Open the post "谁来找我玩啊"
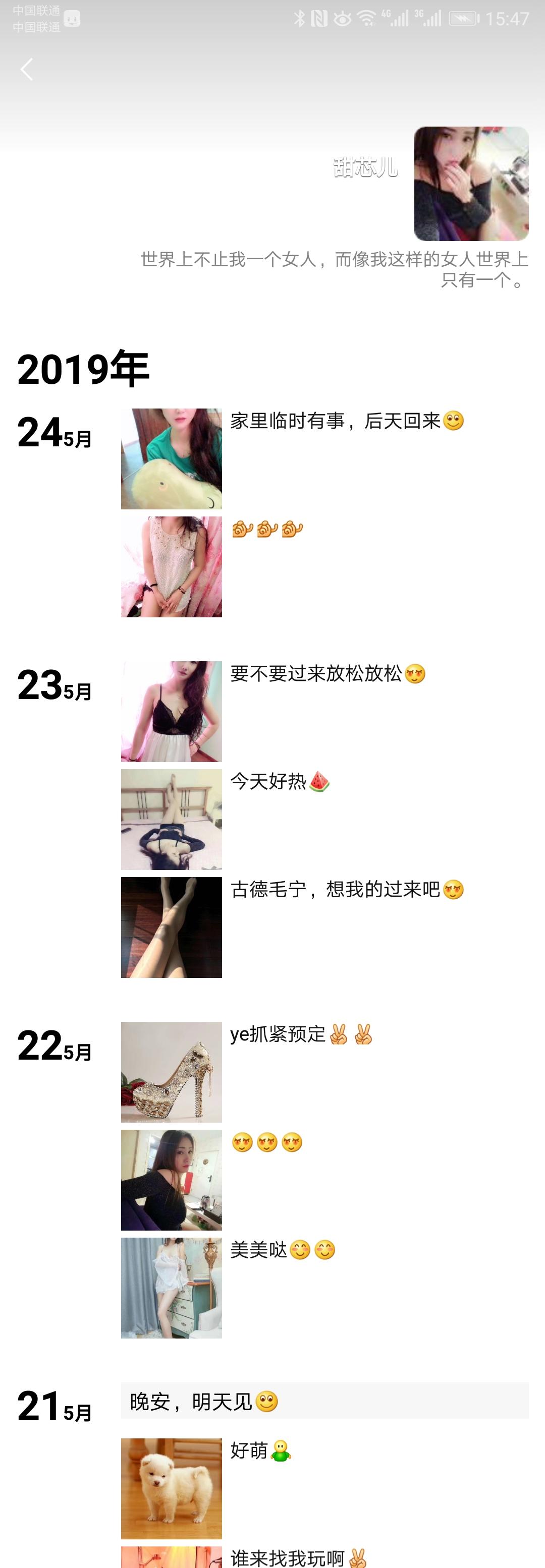This screenshot has height=1568, width=545. (287, 1557)
